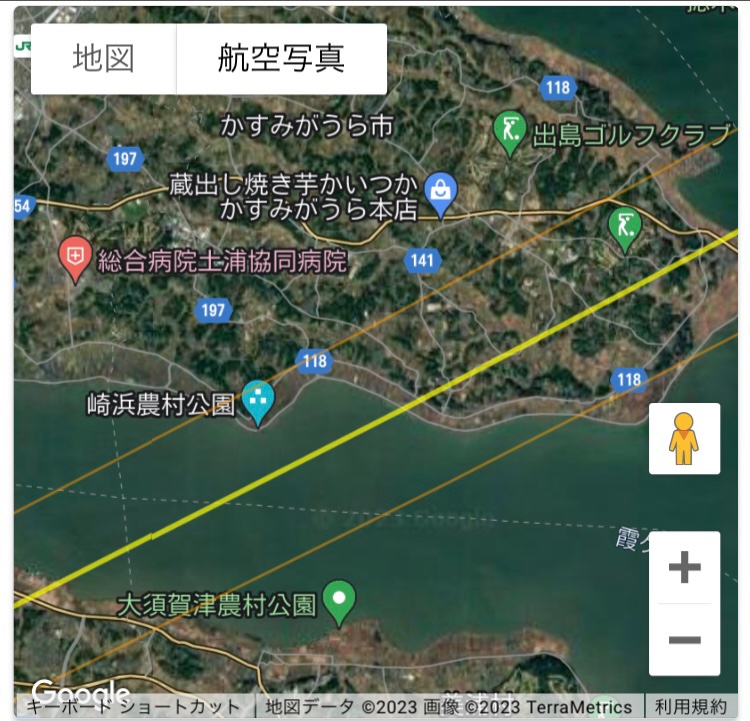This screenshot has height=721, width=750.
Task: Select the 航空写真 satellite view
Action: coord(281,59)
